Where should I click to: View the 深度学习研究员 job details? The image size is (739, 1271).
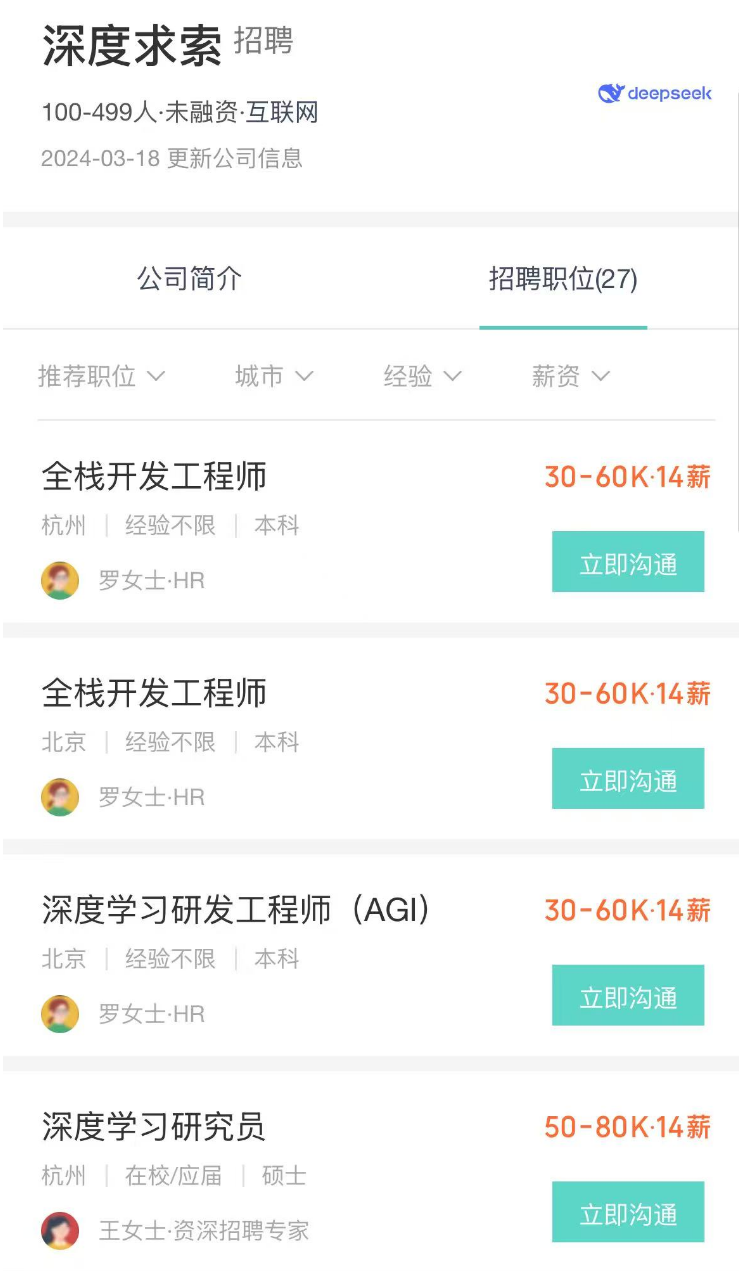154,1128
